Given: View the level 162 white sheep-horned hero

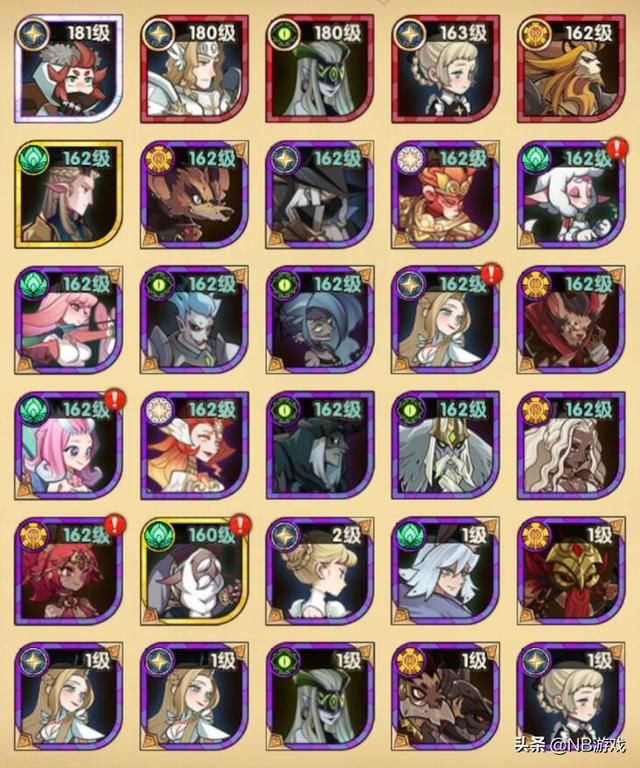Looking at the screenshot, I should 570,194.
